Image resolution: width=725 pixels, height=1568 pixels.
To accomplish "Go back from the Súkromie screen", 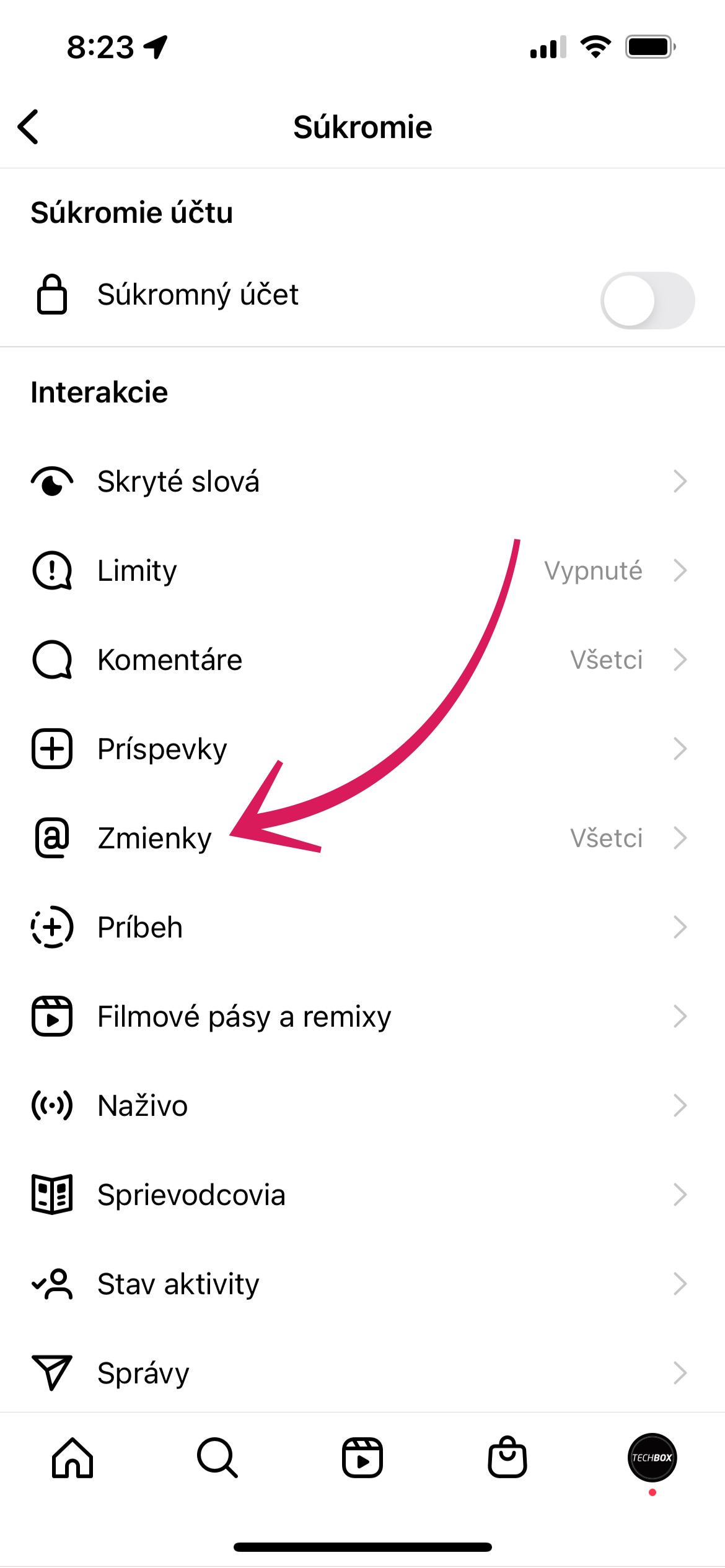I will pos(29,127).
